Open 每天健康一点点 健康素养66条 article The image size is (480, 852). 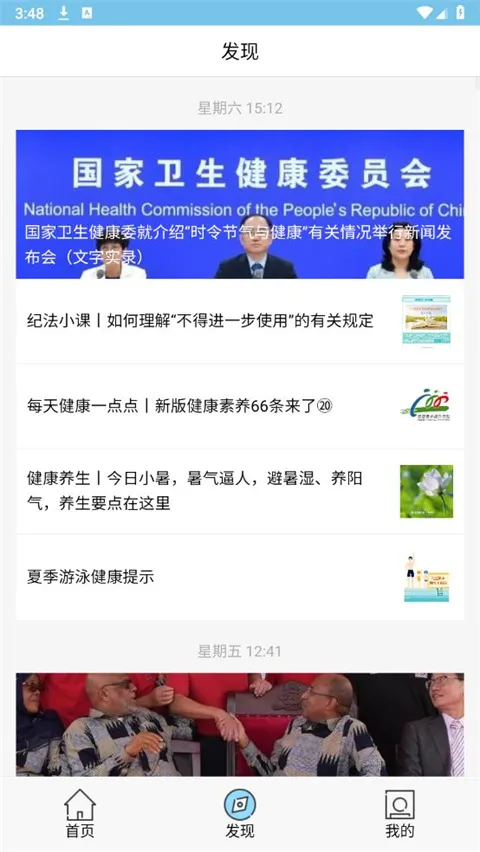240,406
